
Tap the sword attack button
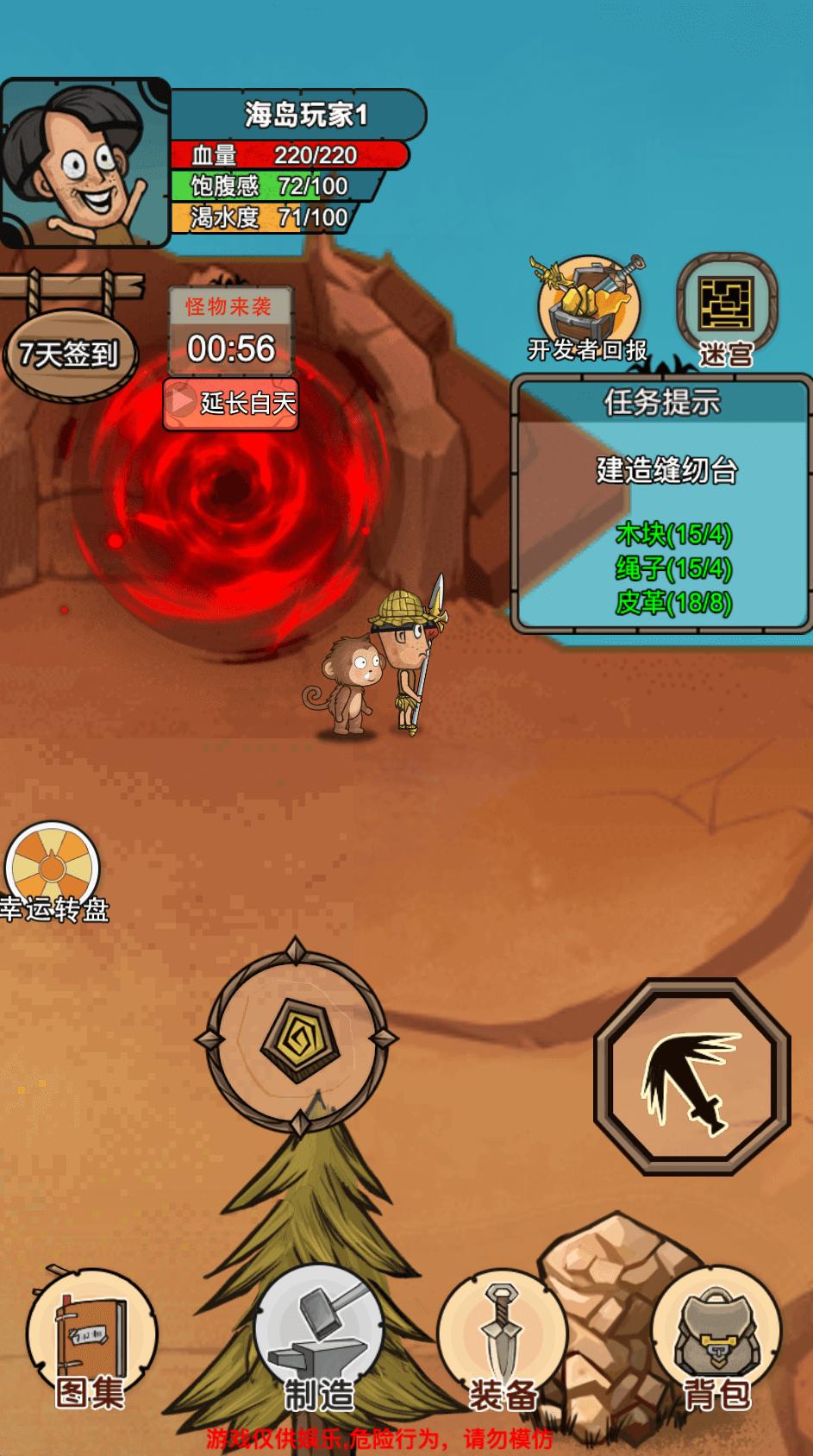click(692, 1076)
